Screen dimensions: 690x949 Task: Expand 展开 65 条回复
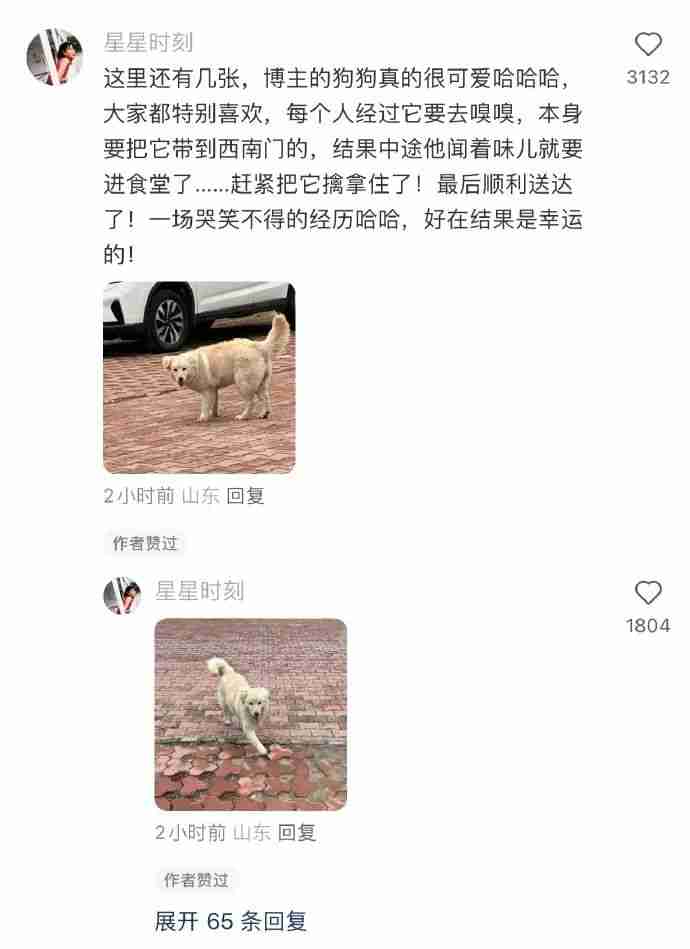230,921
